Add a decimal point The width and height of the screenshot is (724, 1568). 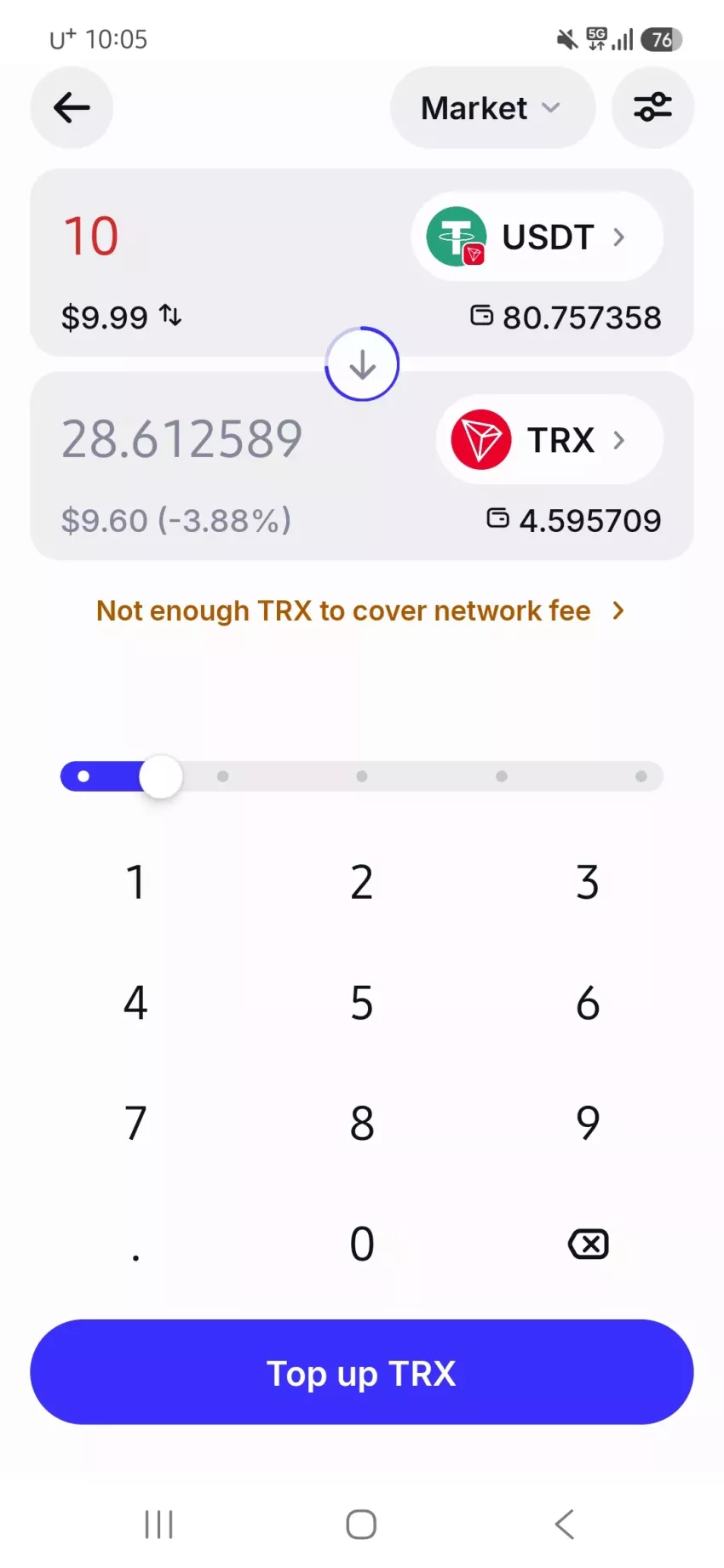tap(135, 1244)
